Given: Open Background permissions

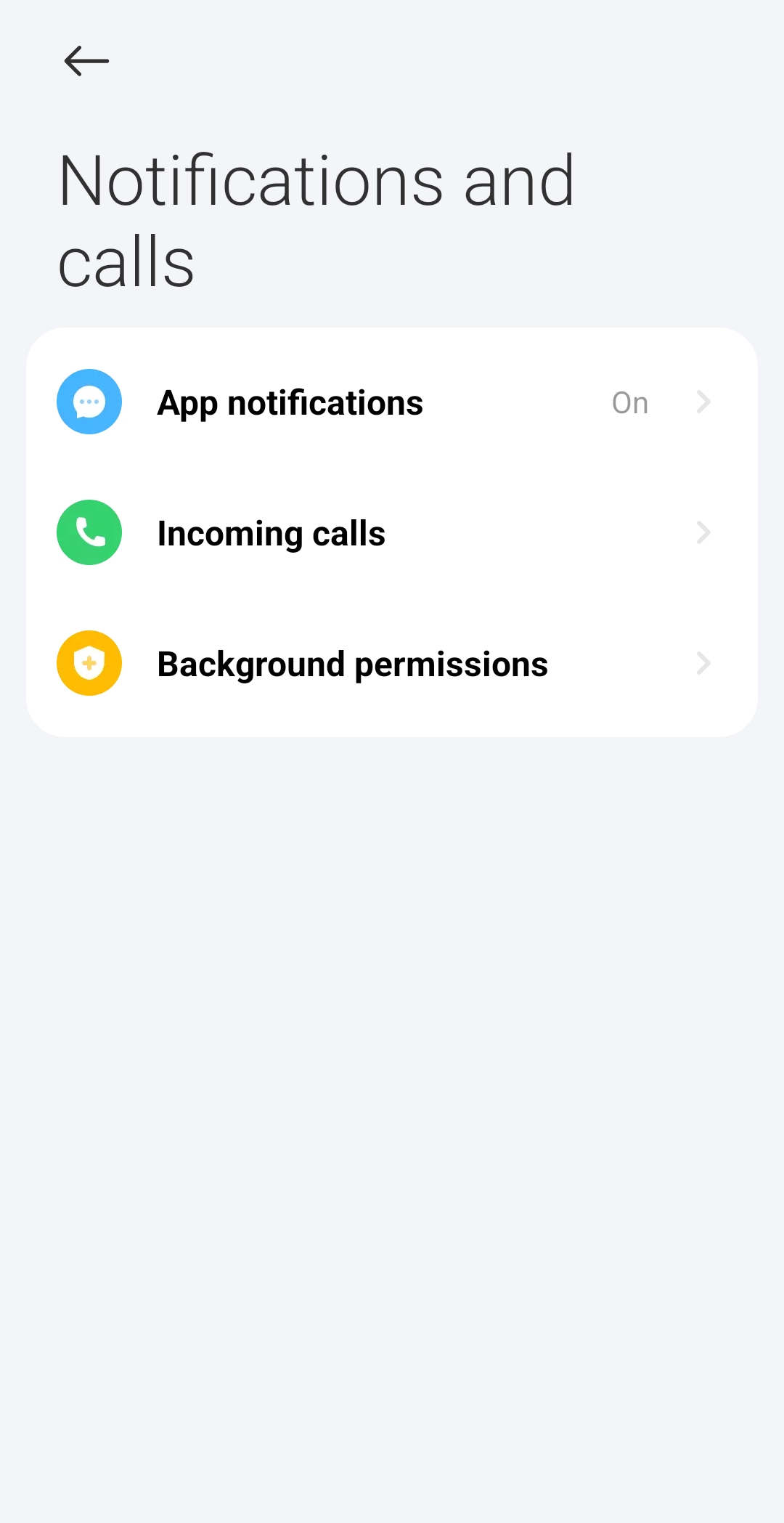Looking at the screenshot, I should (x=392, y=664).
